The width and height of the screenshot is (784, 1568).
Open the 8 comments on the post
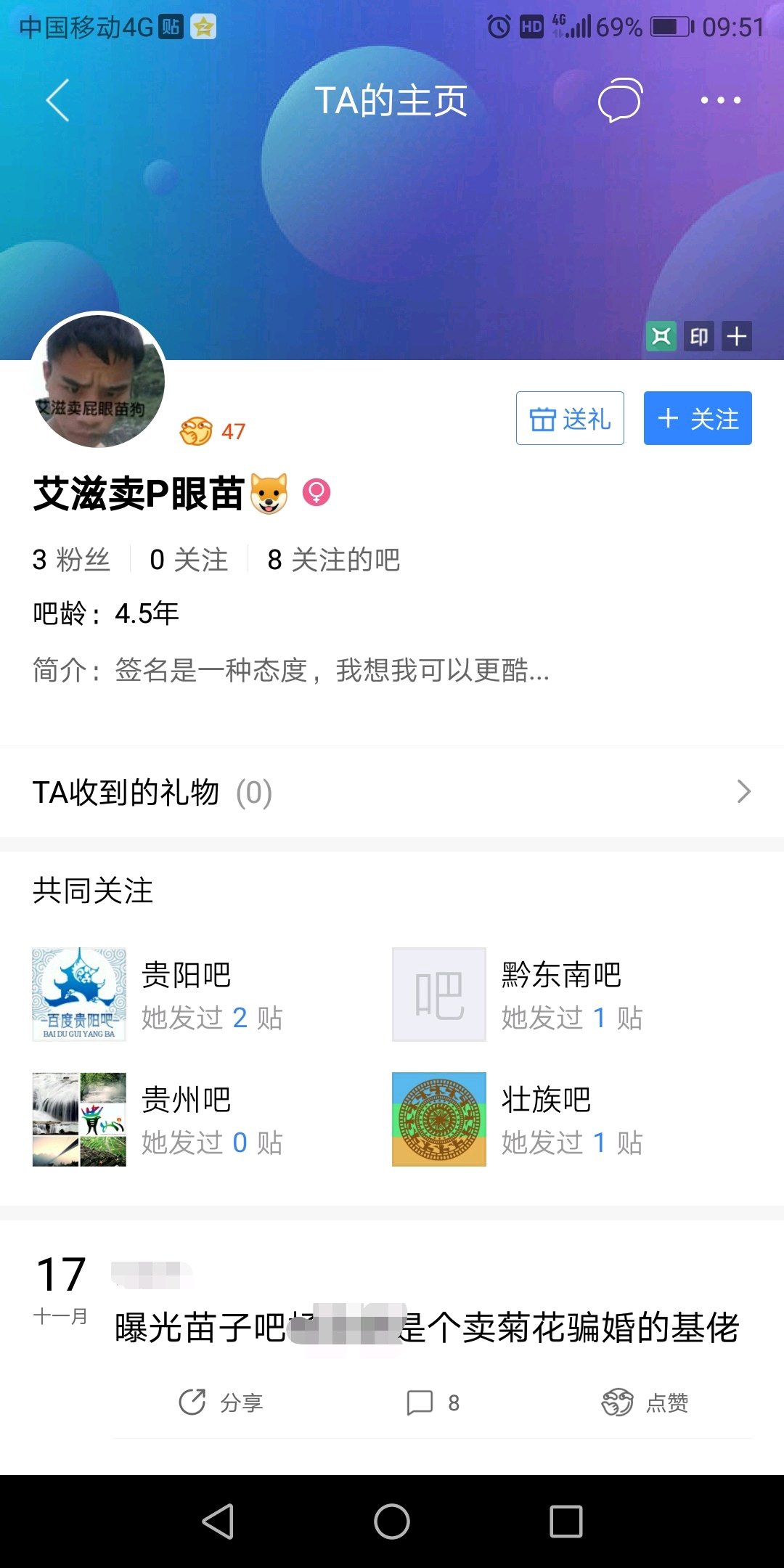(433, 1402)
